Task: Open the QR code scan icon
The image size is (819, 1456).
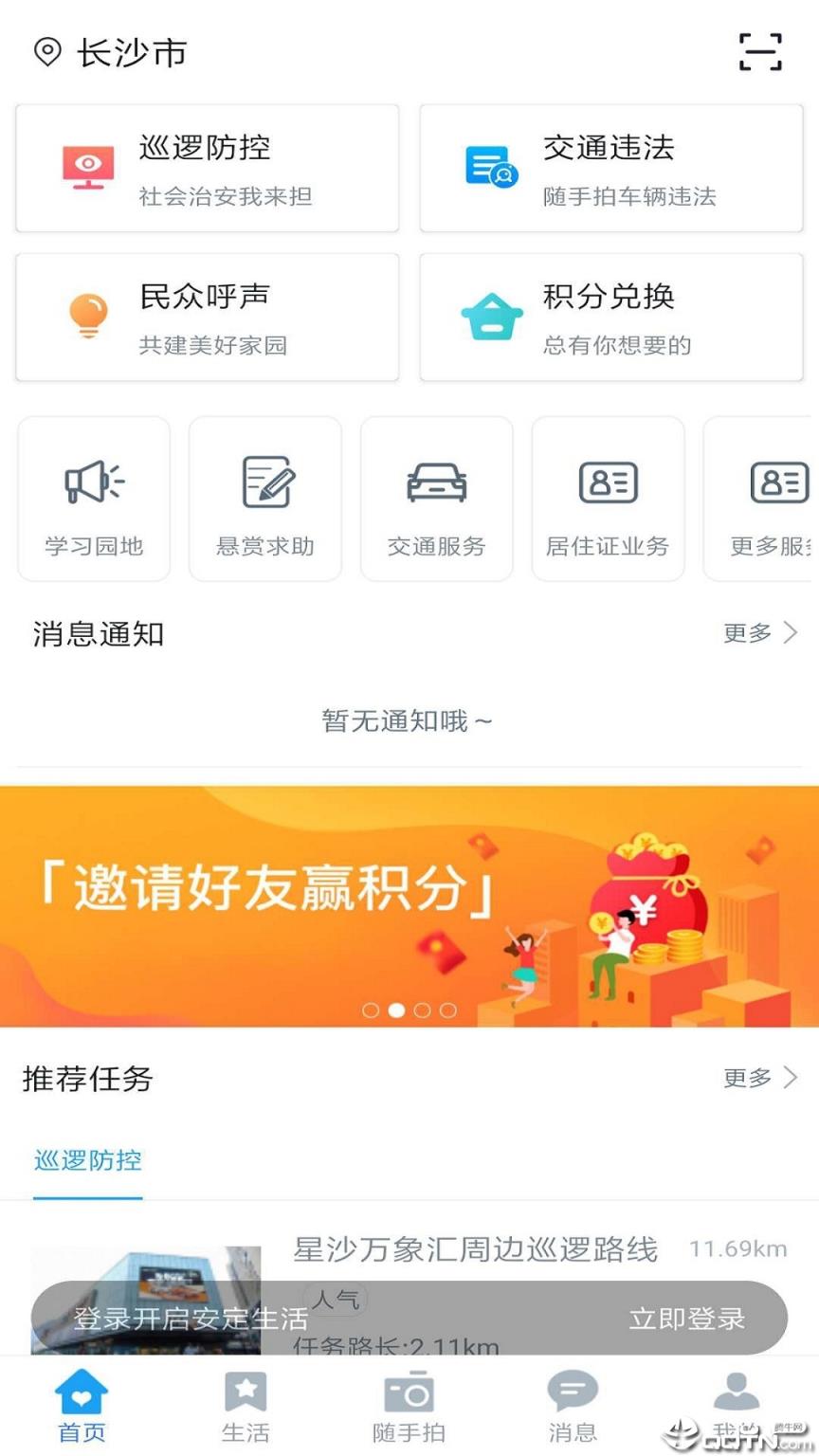Action: click(x=759, y=52)
